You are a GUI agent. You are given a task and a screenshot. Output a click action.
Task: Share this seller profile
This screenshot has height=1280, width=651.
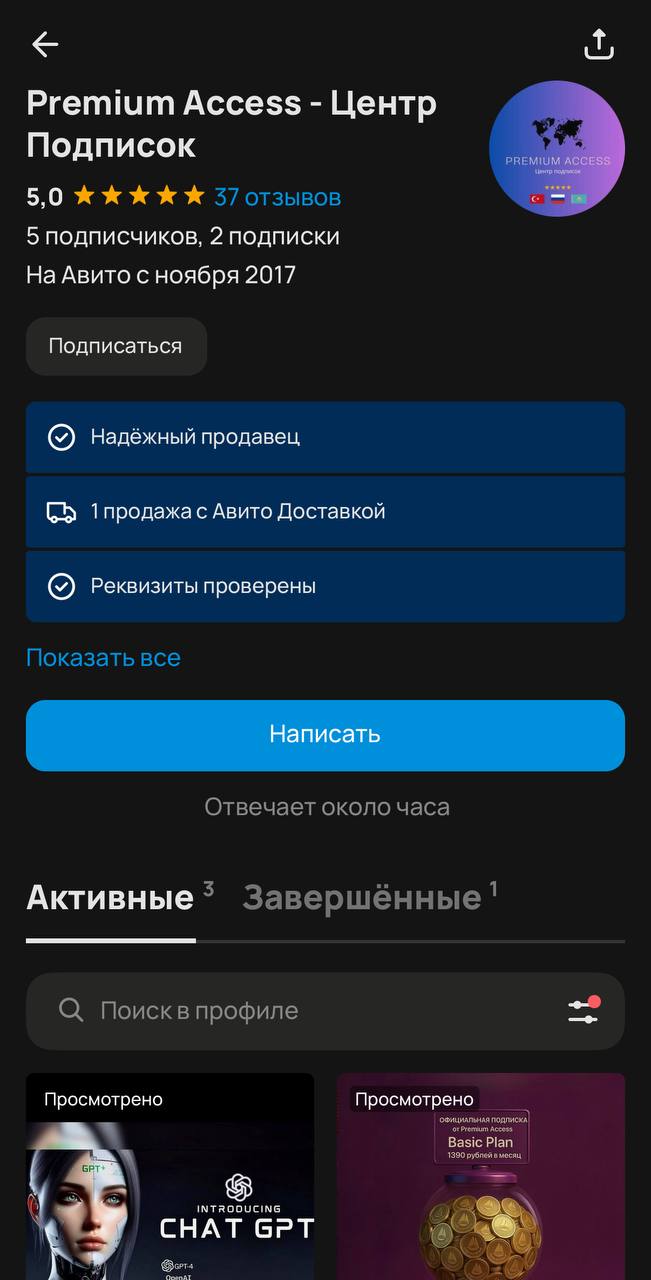click(598, 44)
